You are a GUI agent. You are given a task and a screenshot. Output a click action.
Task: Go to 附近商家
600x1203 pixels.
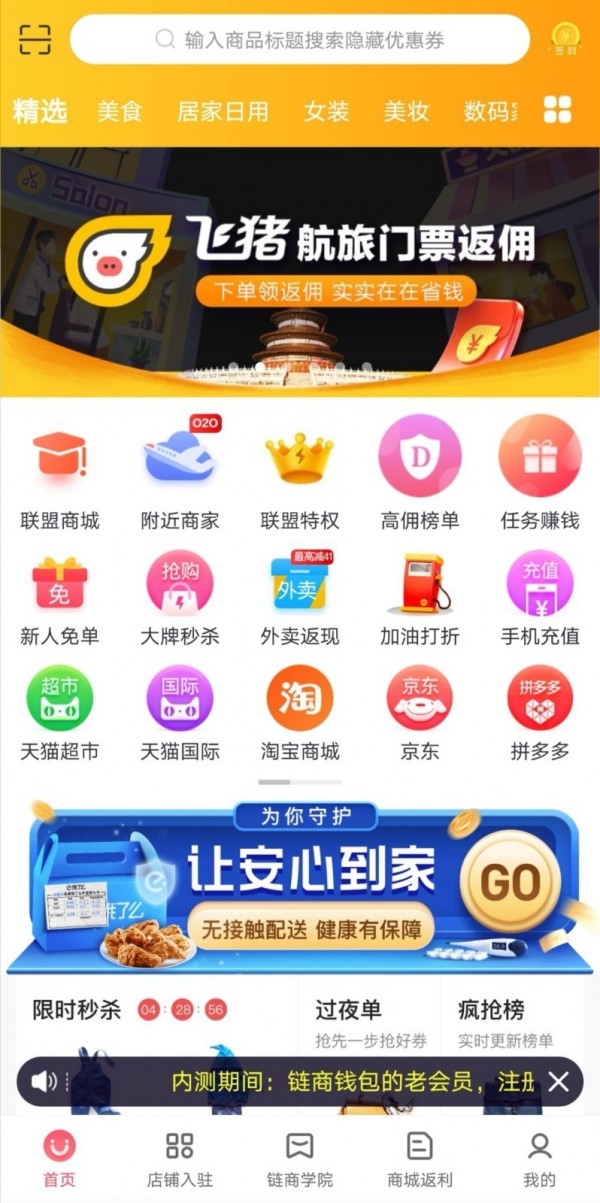(180, 474)
